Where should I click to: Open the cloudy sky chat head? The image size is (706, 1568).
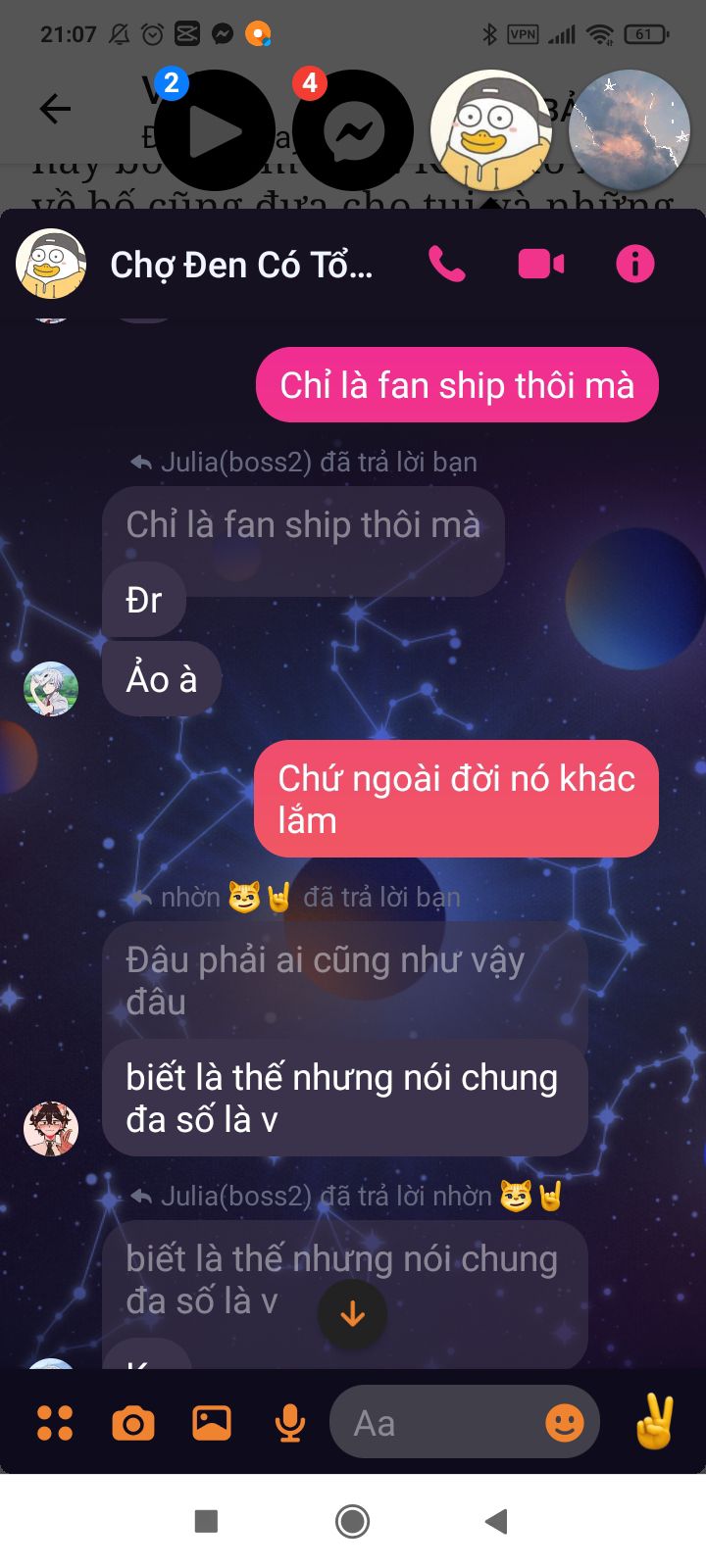[x=630, y=129]
